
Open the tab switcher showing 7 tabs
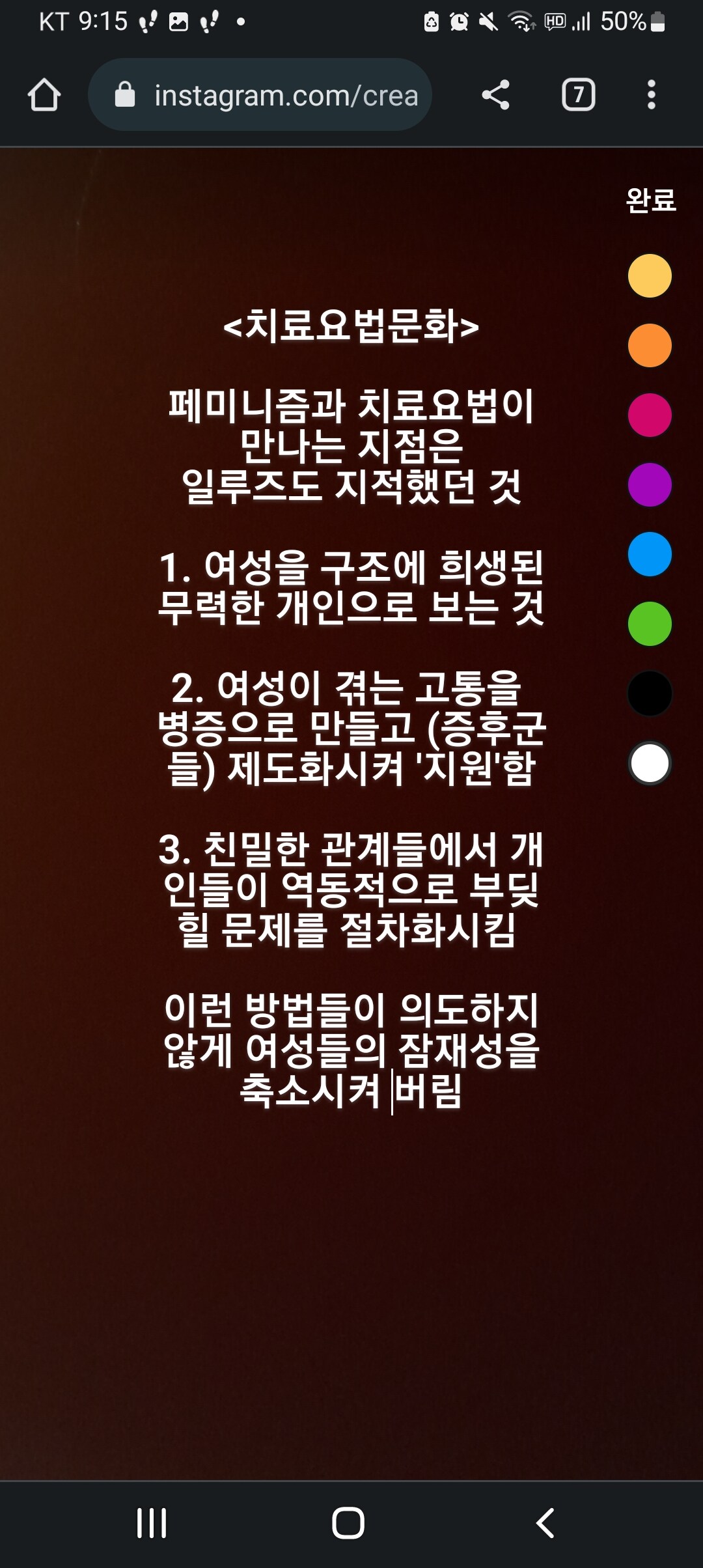click(578, 95)
